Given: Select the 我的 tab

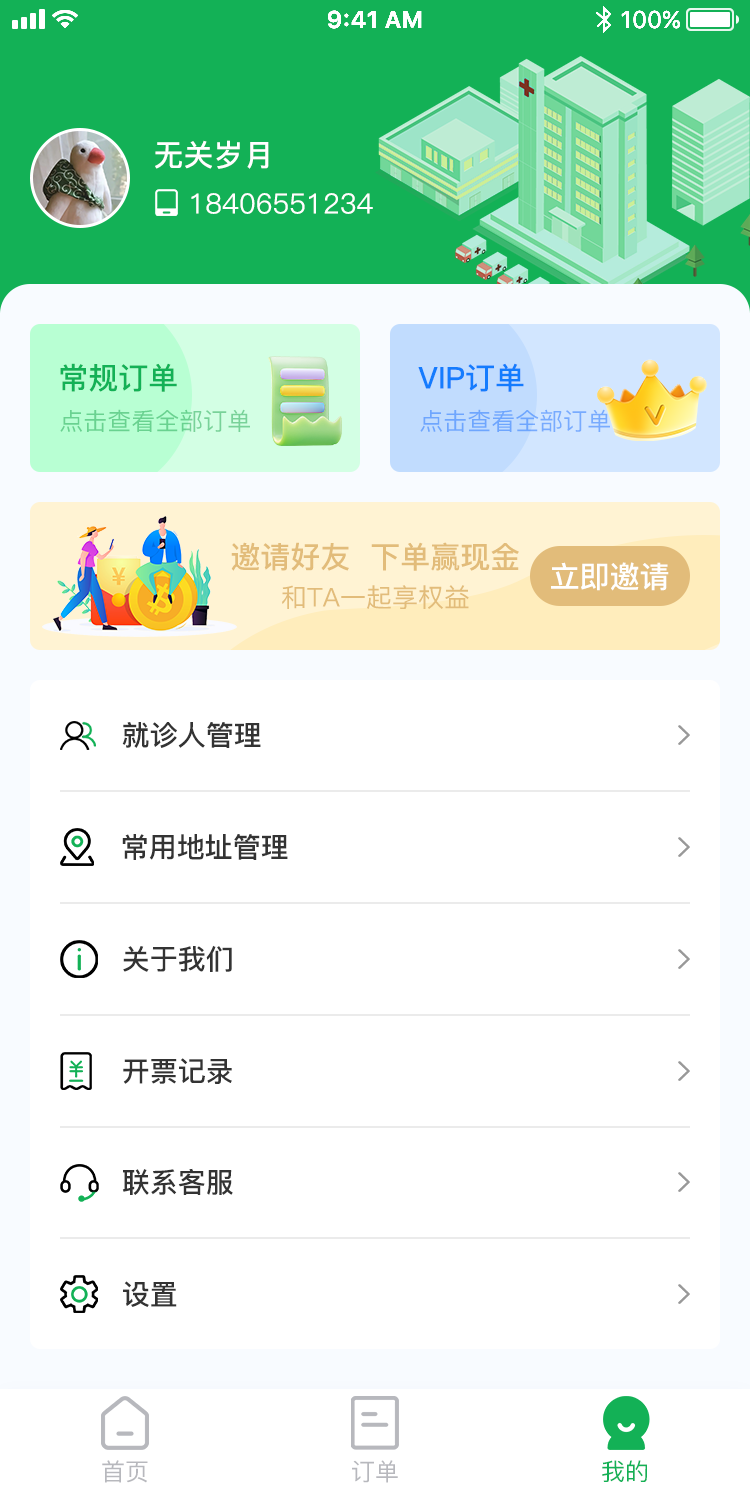Looking at the screenshot, I should (625, 1440).
